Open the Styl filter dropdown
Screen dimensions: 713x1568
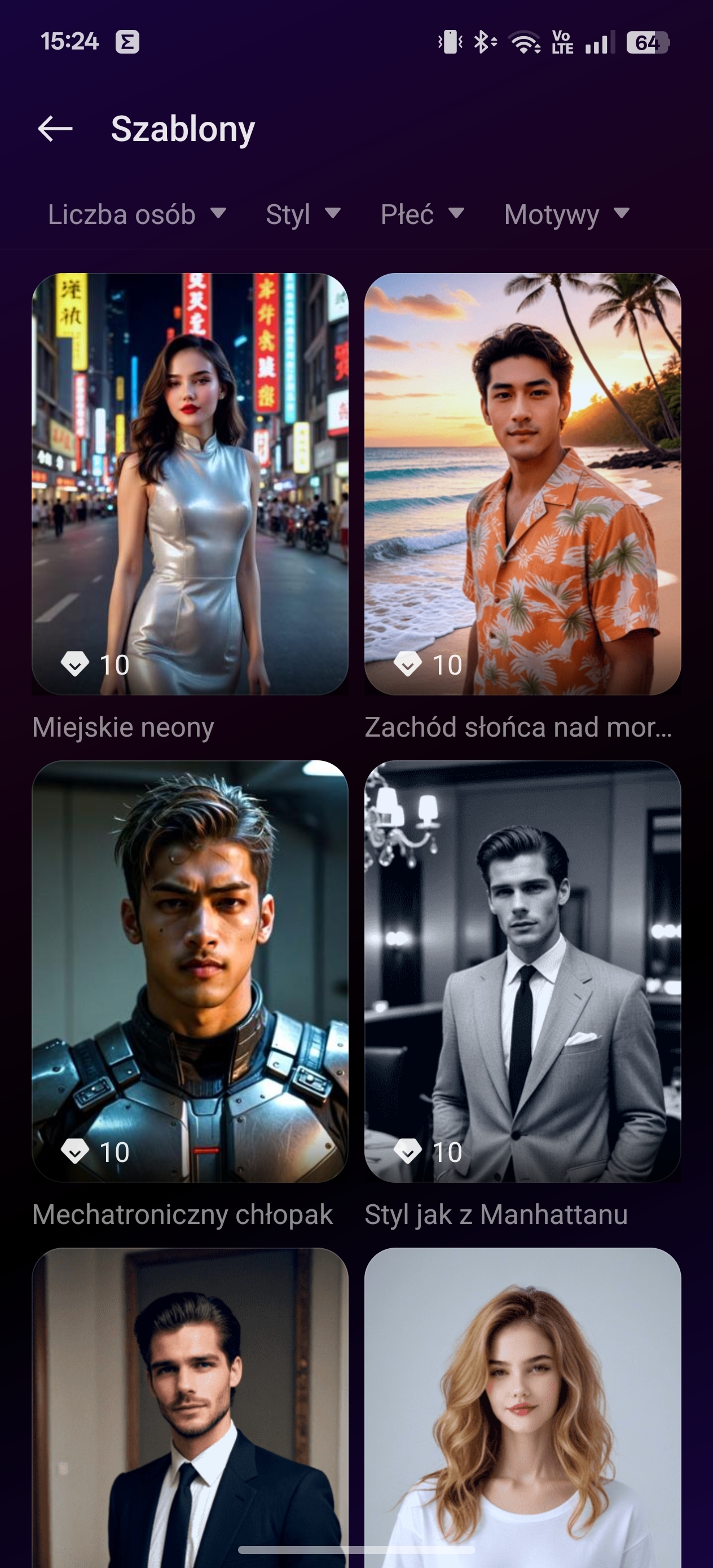(302, 214)
